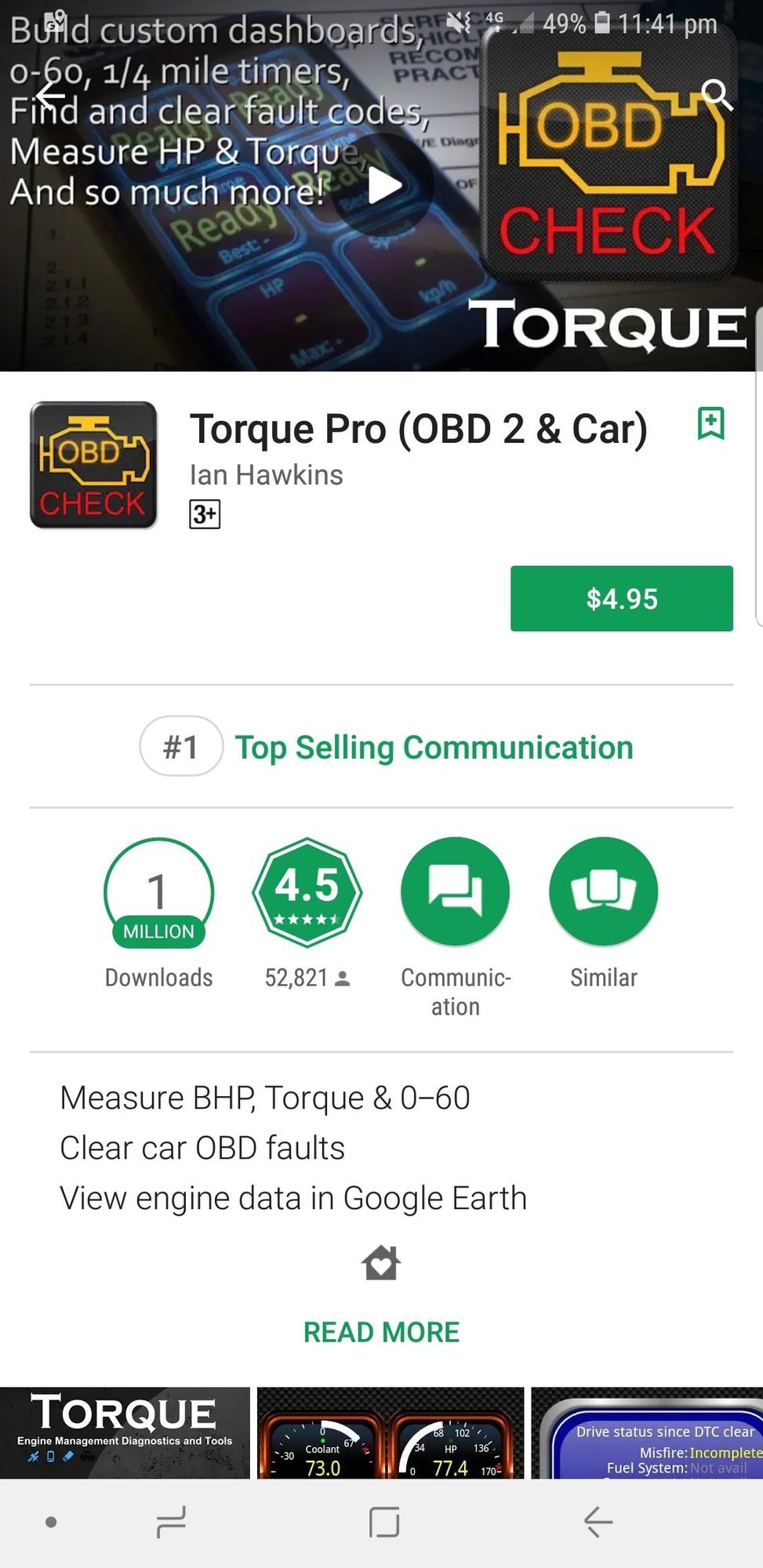Open recent apps from navigation bar

pyautogui.click(x=171, y=1522)
